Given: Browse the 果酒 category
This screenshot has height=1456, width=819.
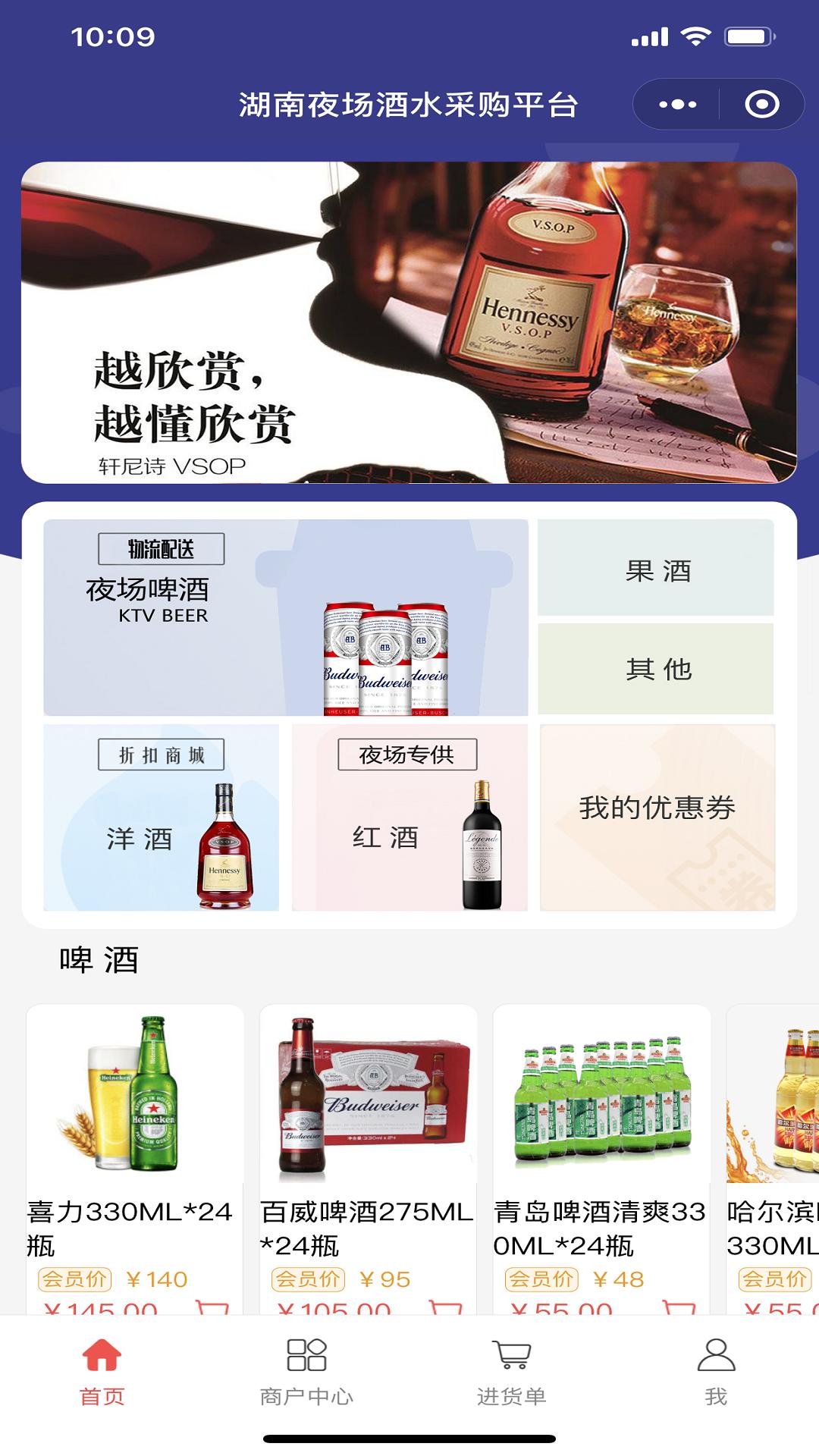Looking at the screenshot, I should [656, 569].
